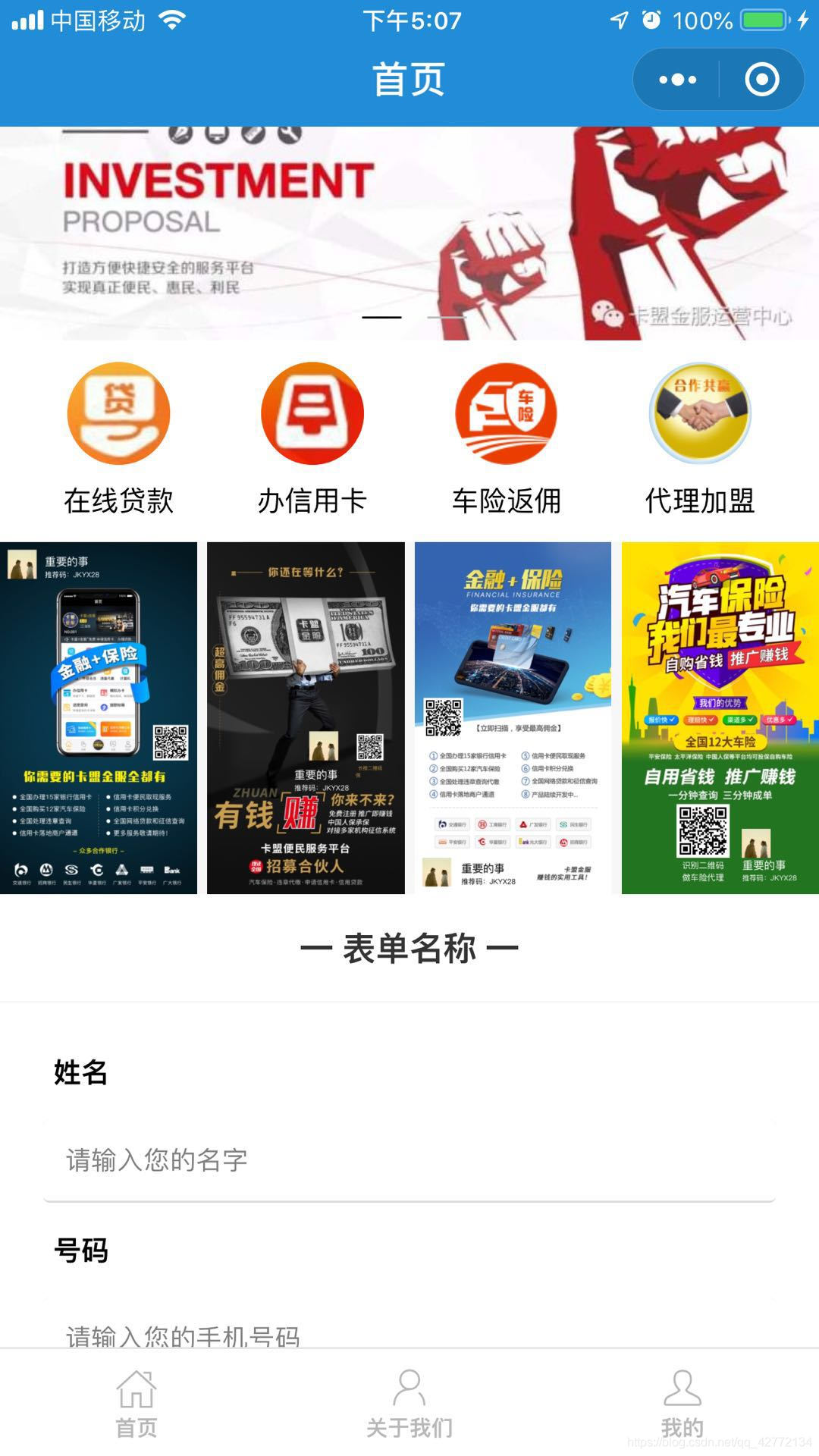Screen dimensions: 819x1456
Task: Open the mini program more-options menu
Action: tap(677, 80)
